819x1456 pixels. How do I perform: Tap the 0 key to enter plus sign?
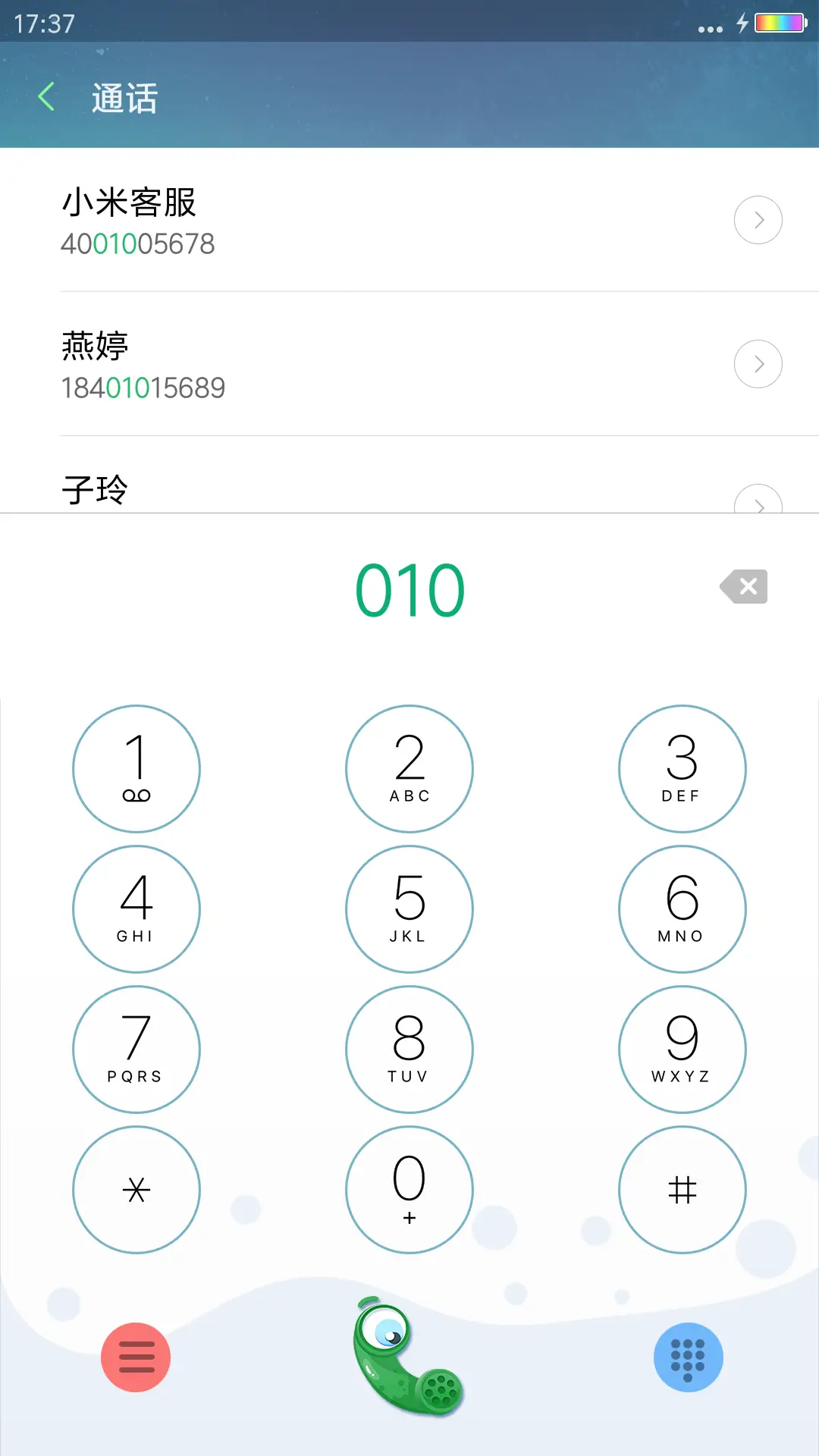click(409, 1190)
